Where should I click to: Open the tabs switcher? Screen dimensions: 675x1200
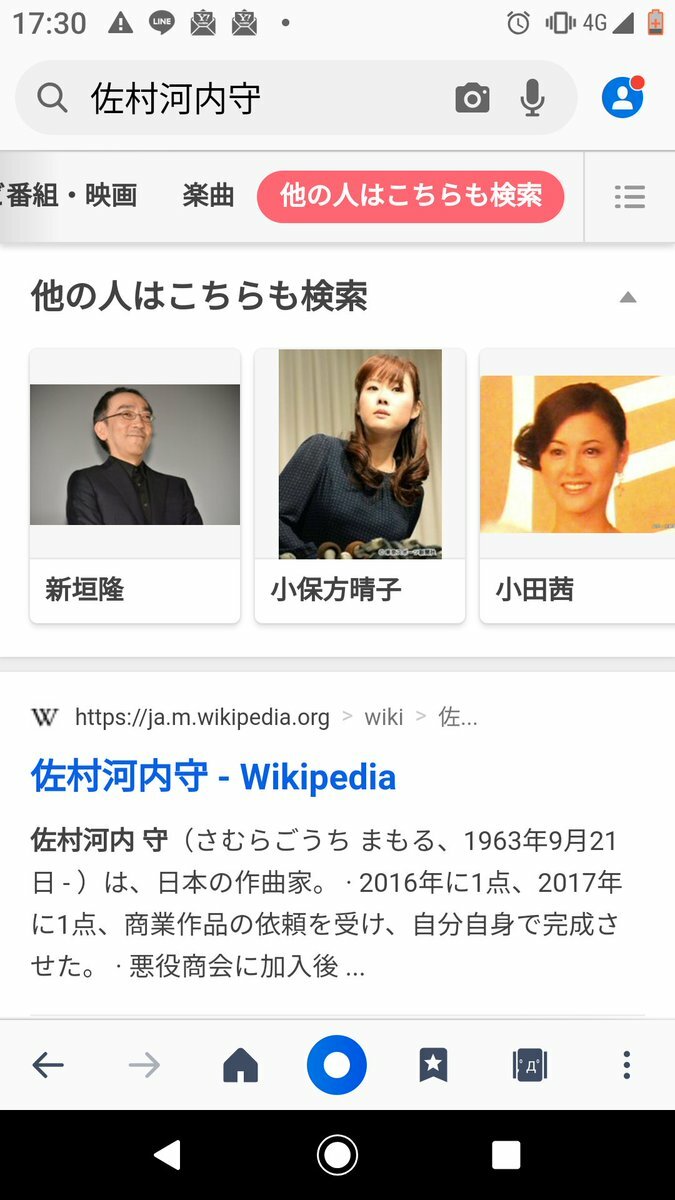pyautogui.click(x=530, y=1065)
